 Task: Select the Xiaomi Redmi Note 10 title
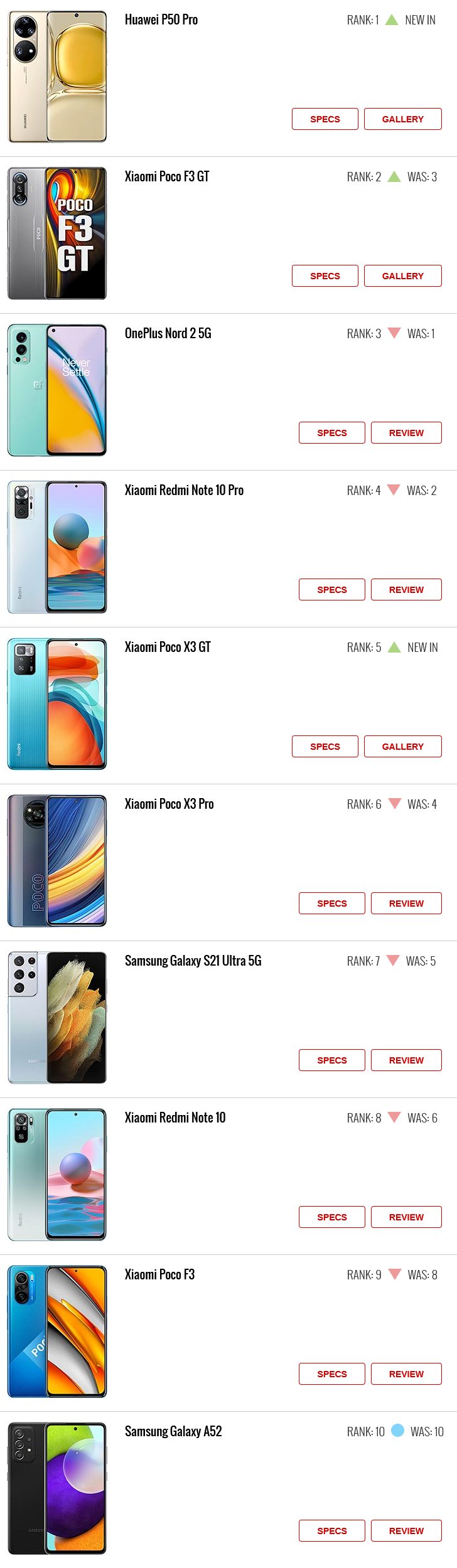[175, 1117]
